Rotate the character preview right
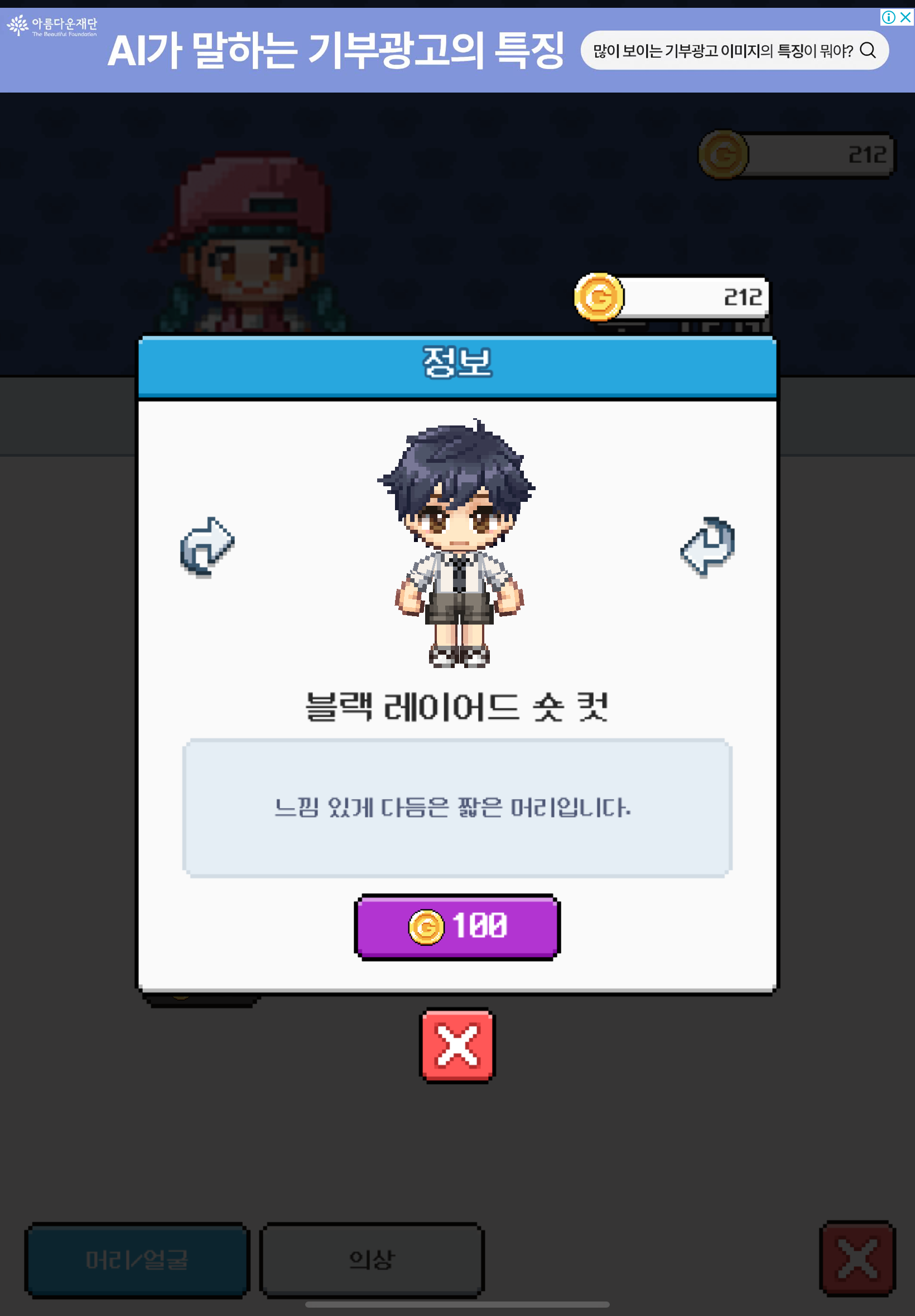 (708, 546)
